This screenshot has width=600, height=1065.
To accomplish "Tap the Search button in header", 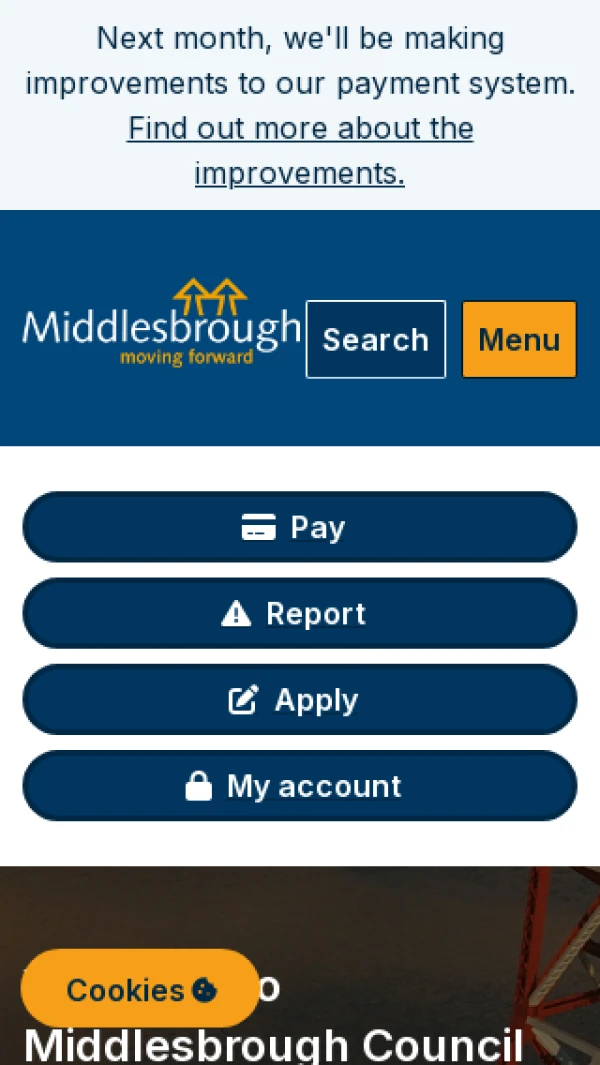I will 376,339.
